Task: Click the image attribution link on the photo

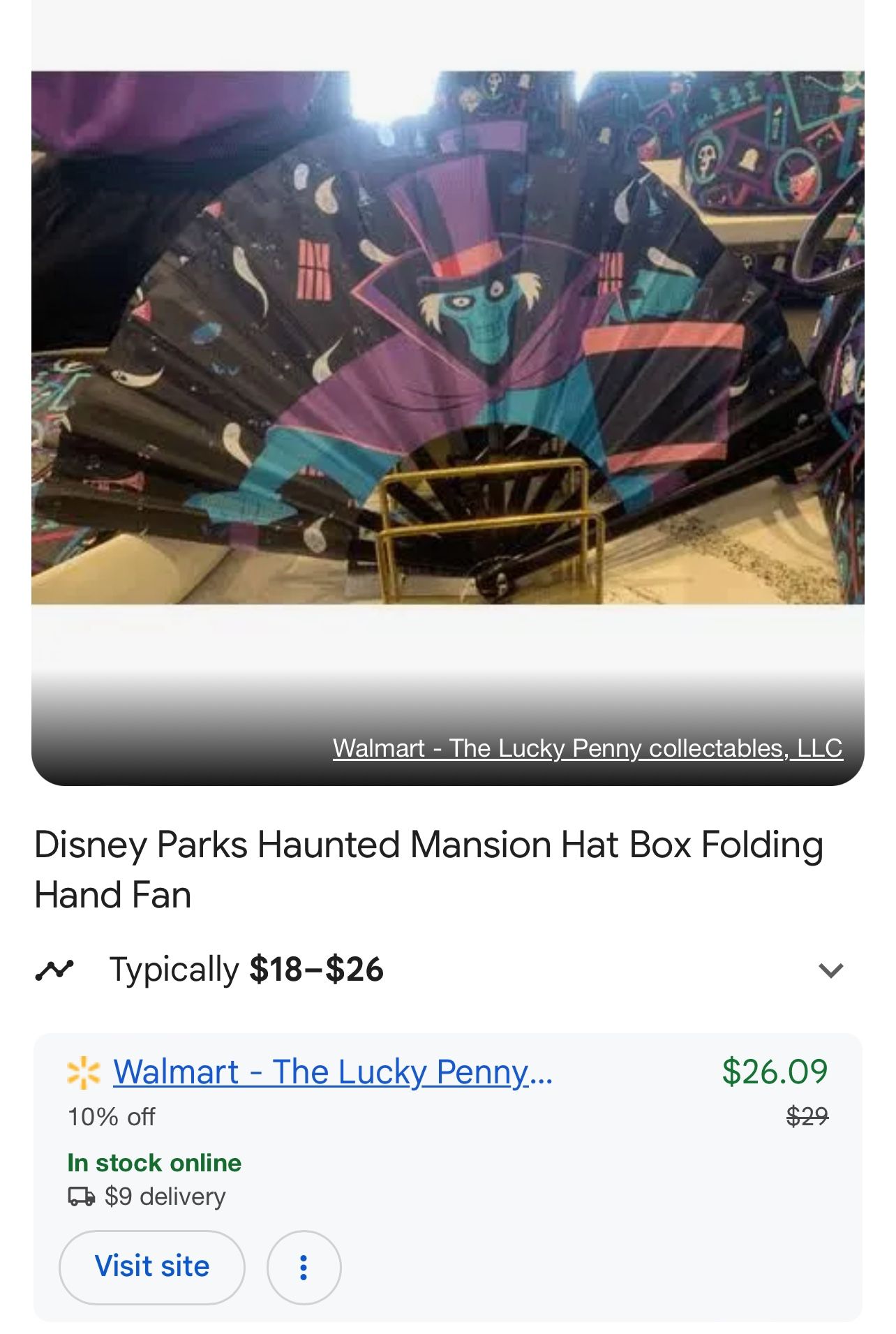Action: pos(588,748)
